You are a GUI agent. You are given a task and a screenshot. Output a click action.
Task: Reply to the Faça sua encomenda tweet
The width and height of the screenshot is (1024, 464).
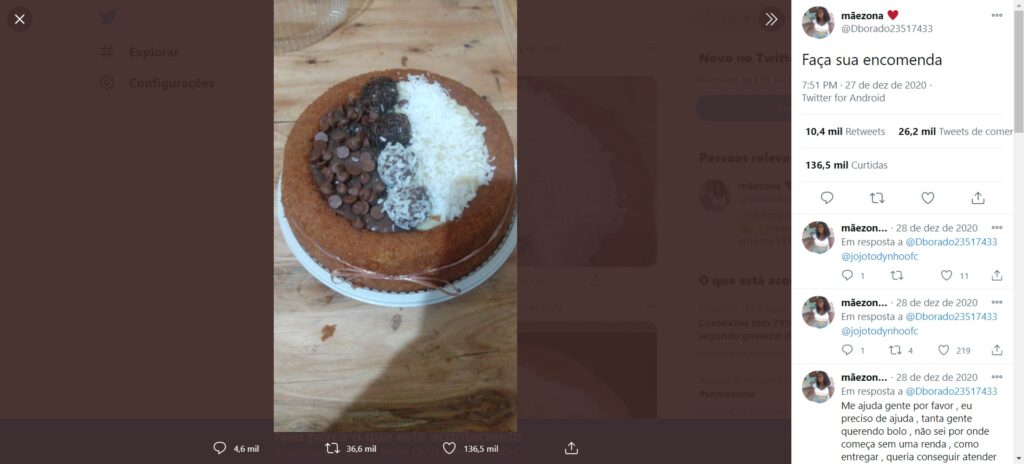tap(826, 198)
